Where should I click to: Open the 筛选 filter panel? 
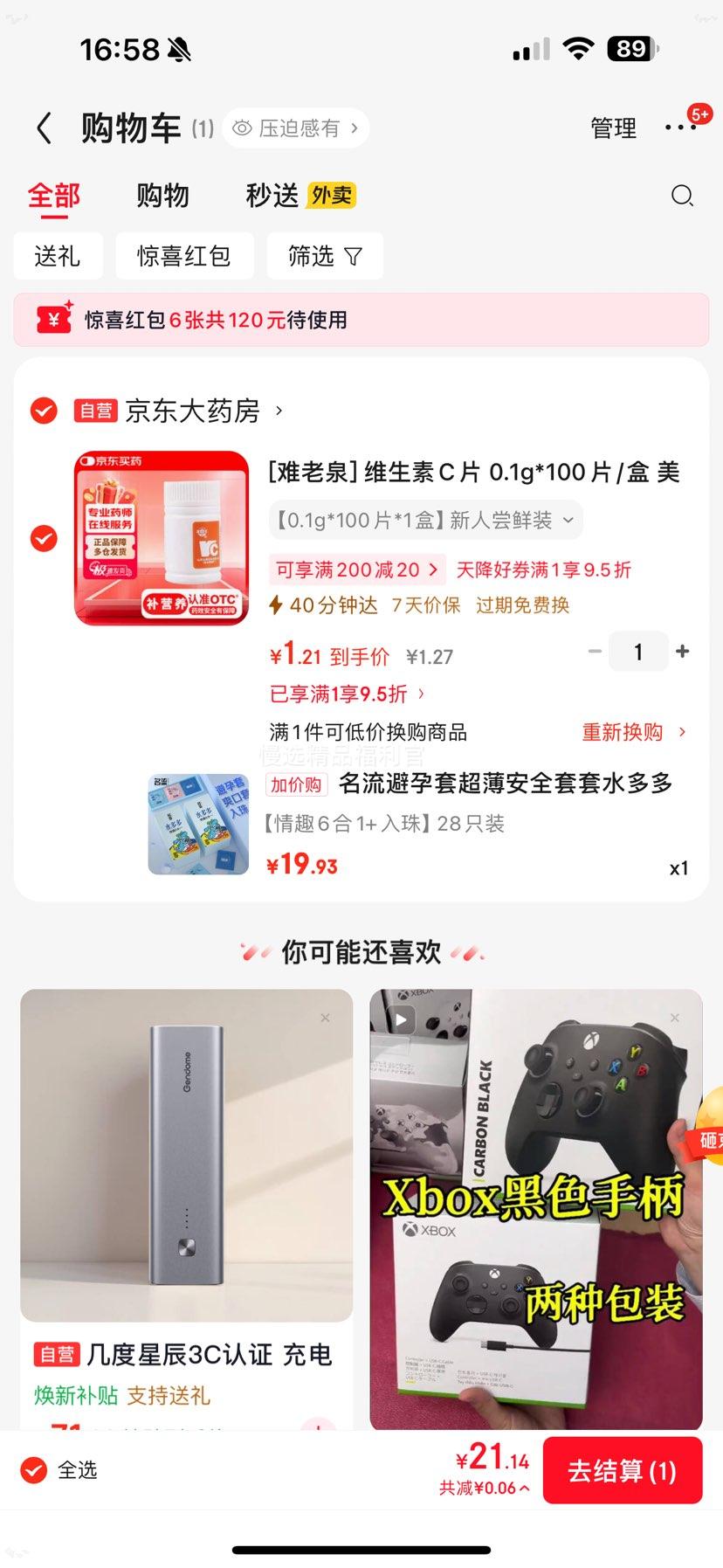[324, 256]
